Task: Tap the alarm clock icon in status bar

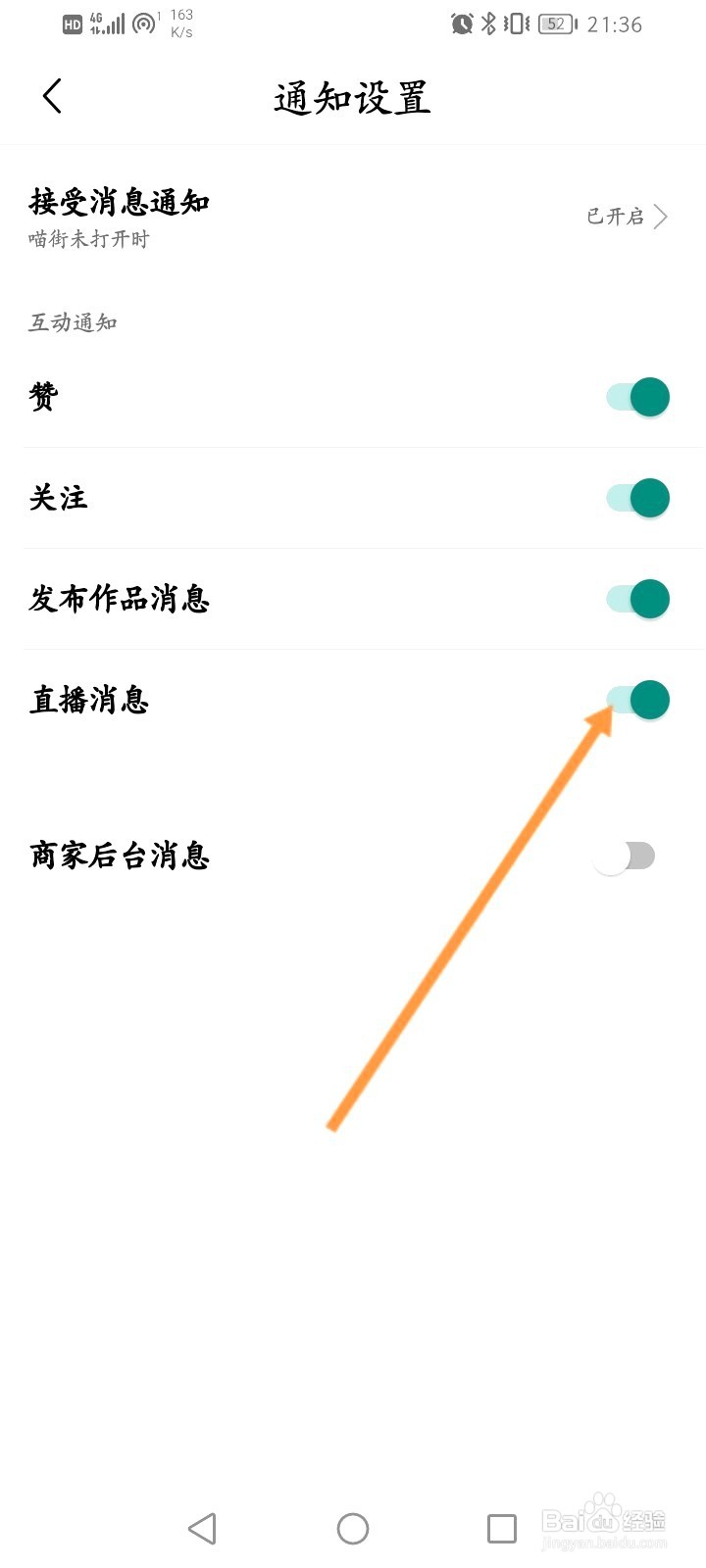Action: (461, 24)
